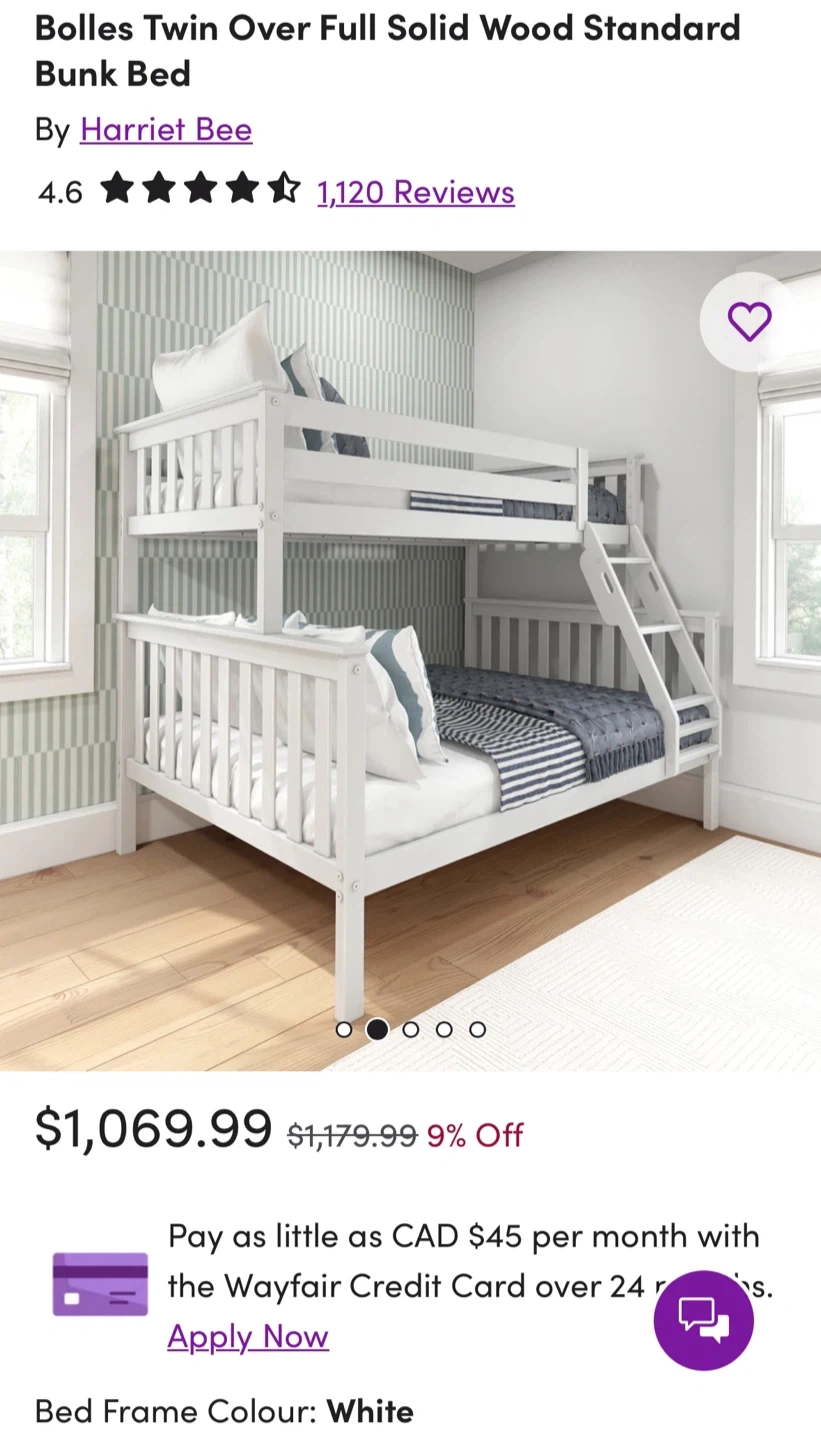The image size is (821, 1440).
Task: Save bunk bed to favourites heart
Action: pos(749,322)
